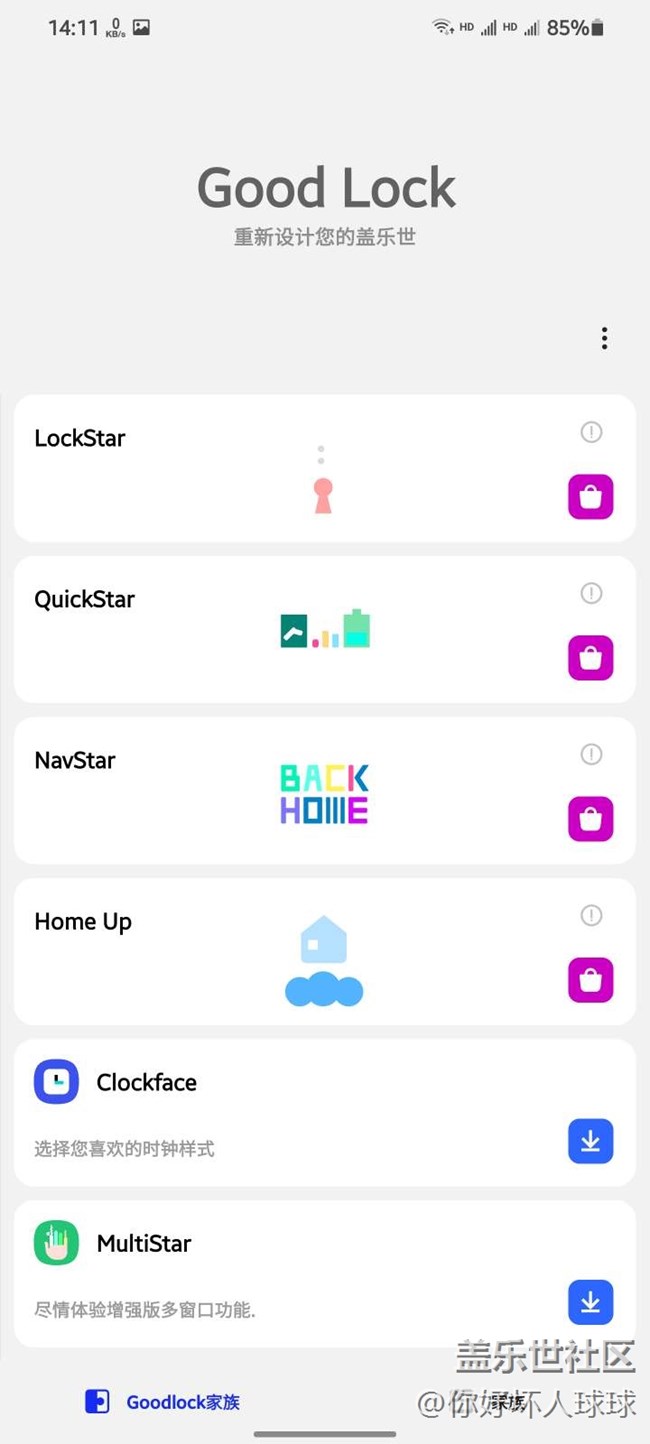Image resolution: width=650 pixels, height=1444 pixels.
Task: Open the NavStar card
Action: pyautogui.click(x=300, y=790)
